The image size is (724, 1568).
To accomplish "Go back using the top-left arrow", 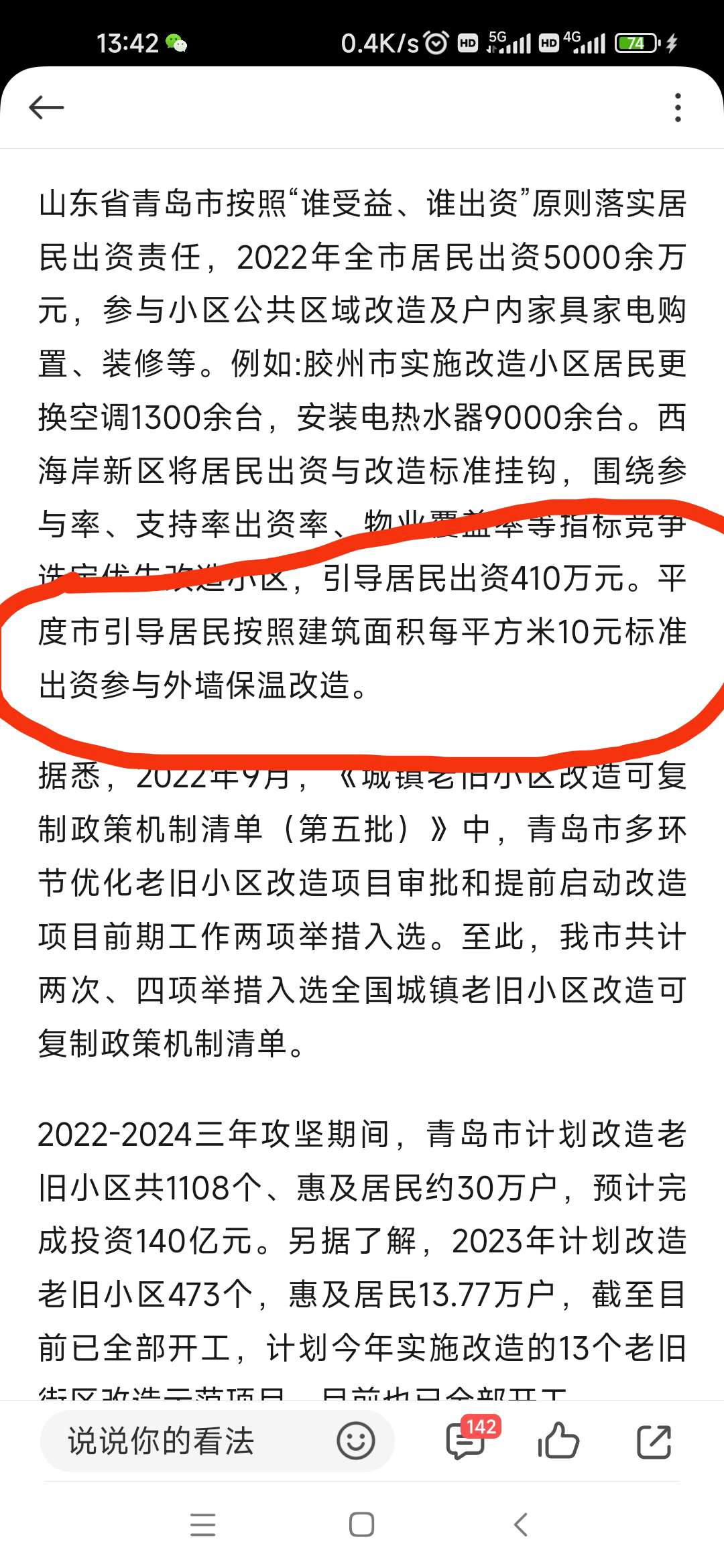I will [x=46, y=107].
